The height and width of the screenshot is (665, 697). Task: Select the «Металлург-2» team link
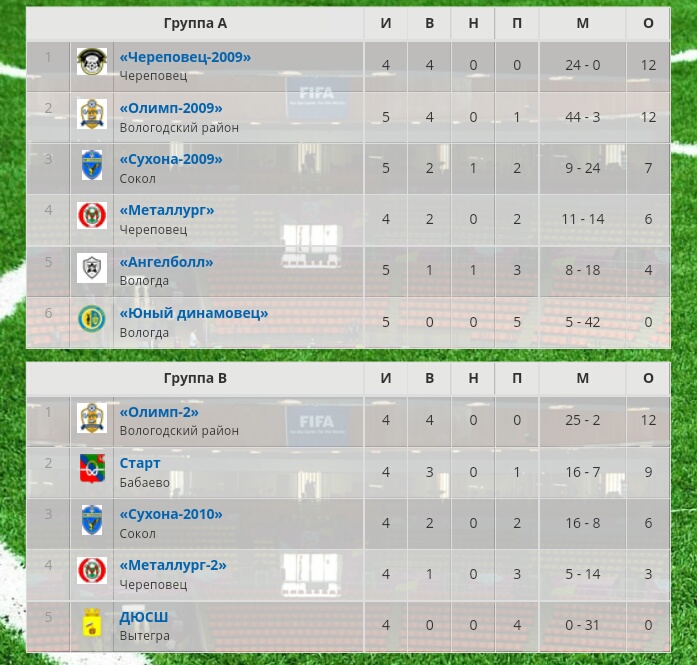173,565
